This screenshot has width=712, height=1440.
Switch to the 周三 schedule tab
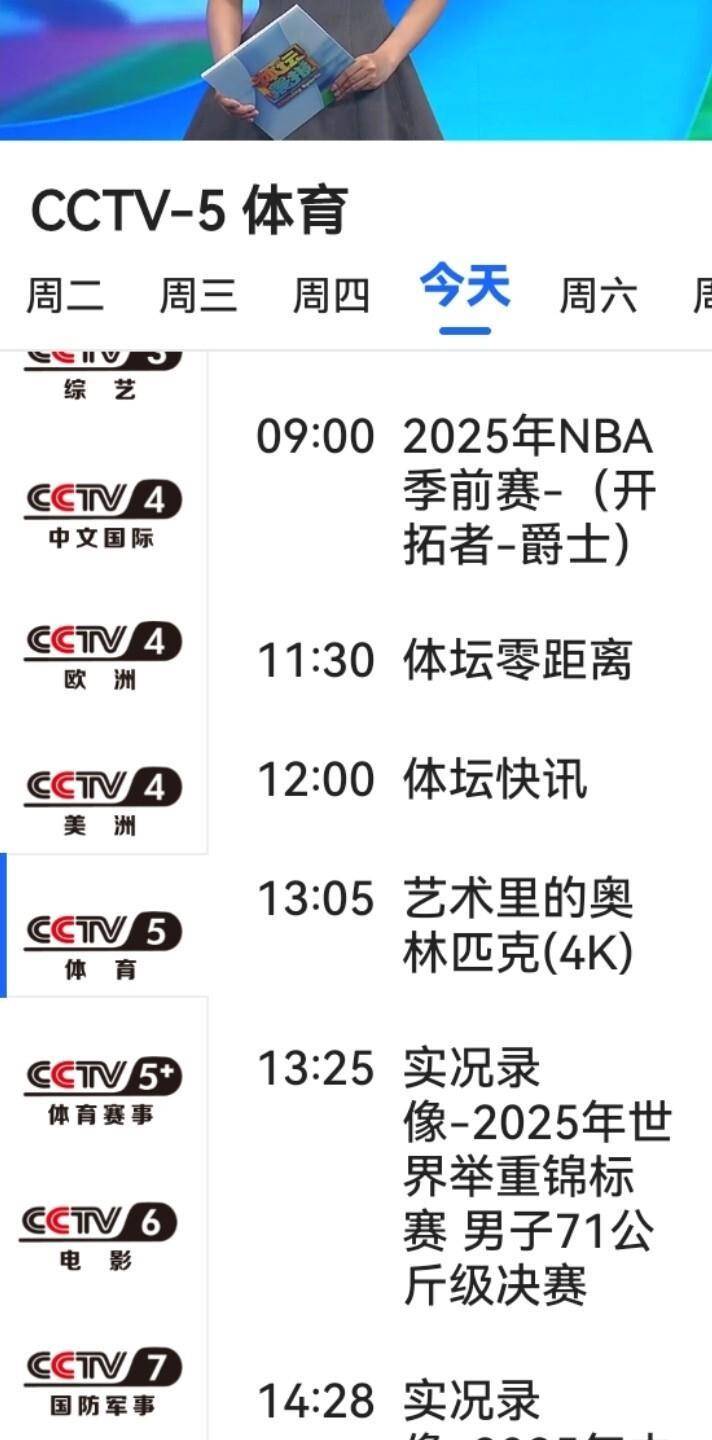pos(198,296)
